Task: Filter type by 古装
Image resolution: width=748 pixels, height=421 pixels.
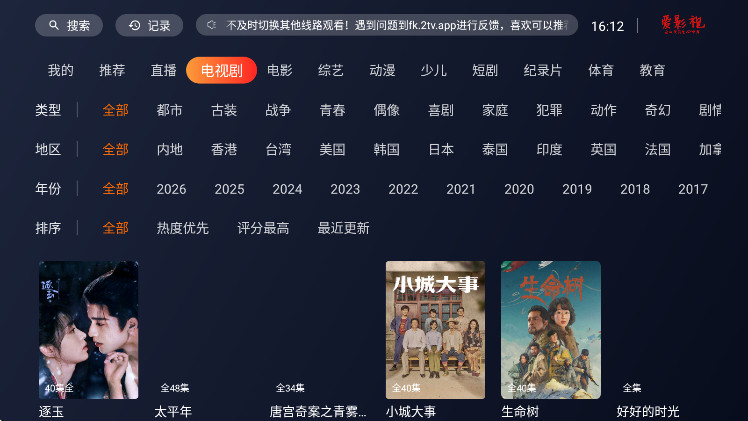Action: point(224,110)
